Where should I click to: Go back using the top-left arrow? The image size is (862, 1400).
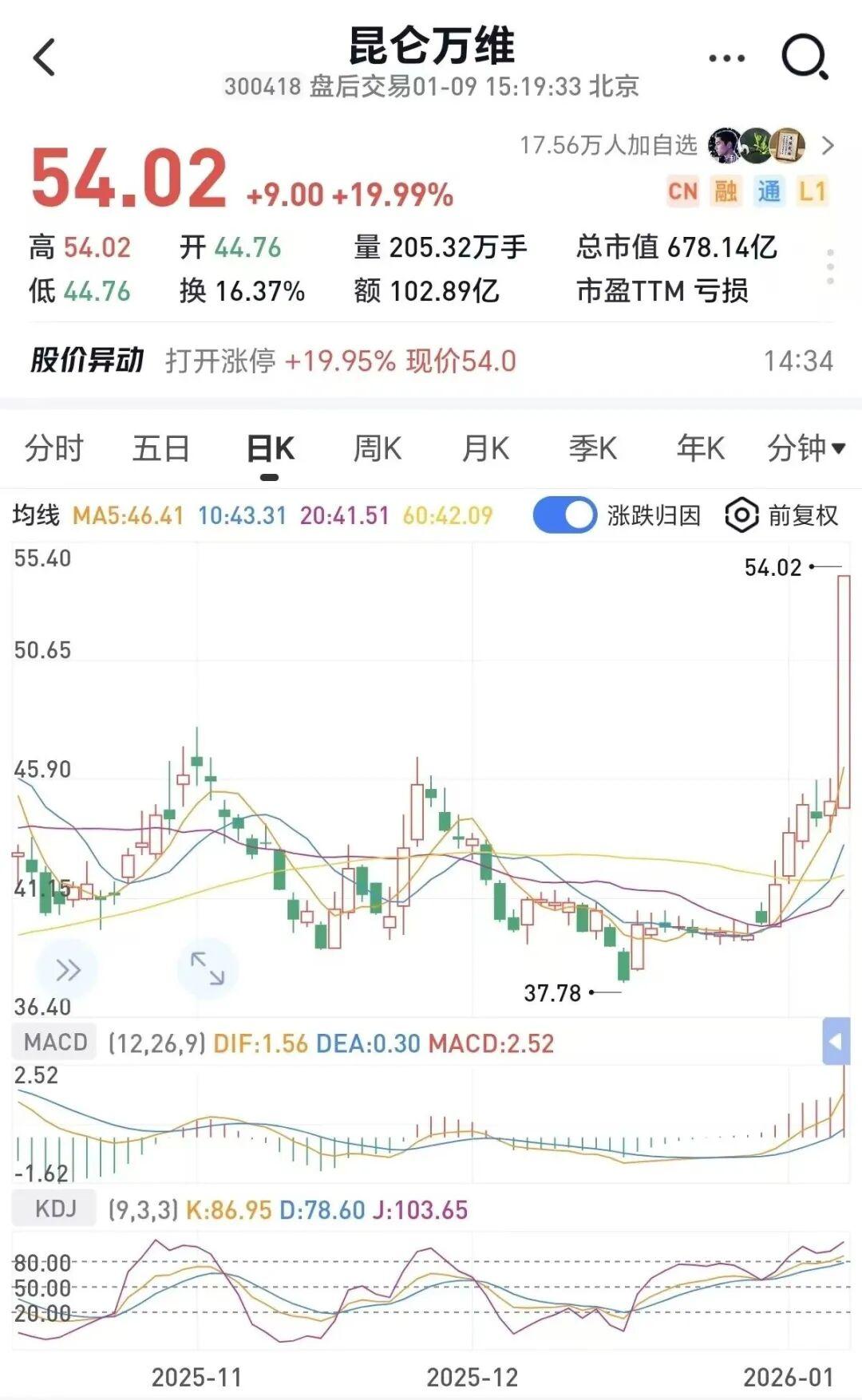point(45,57)
